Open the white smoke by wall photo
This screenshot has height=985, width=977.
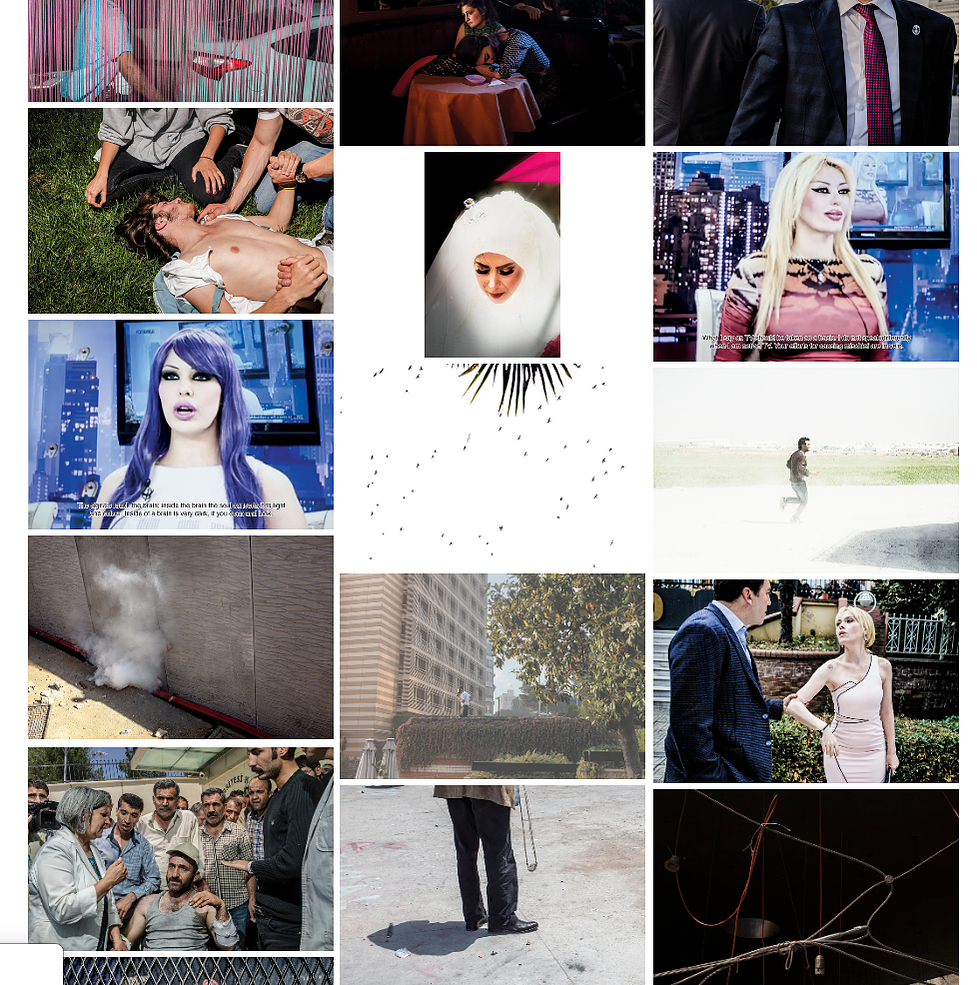180,637
